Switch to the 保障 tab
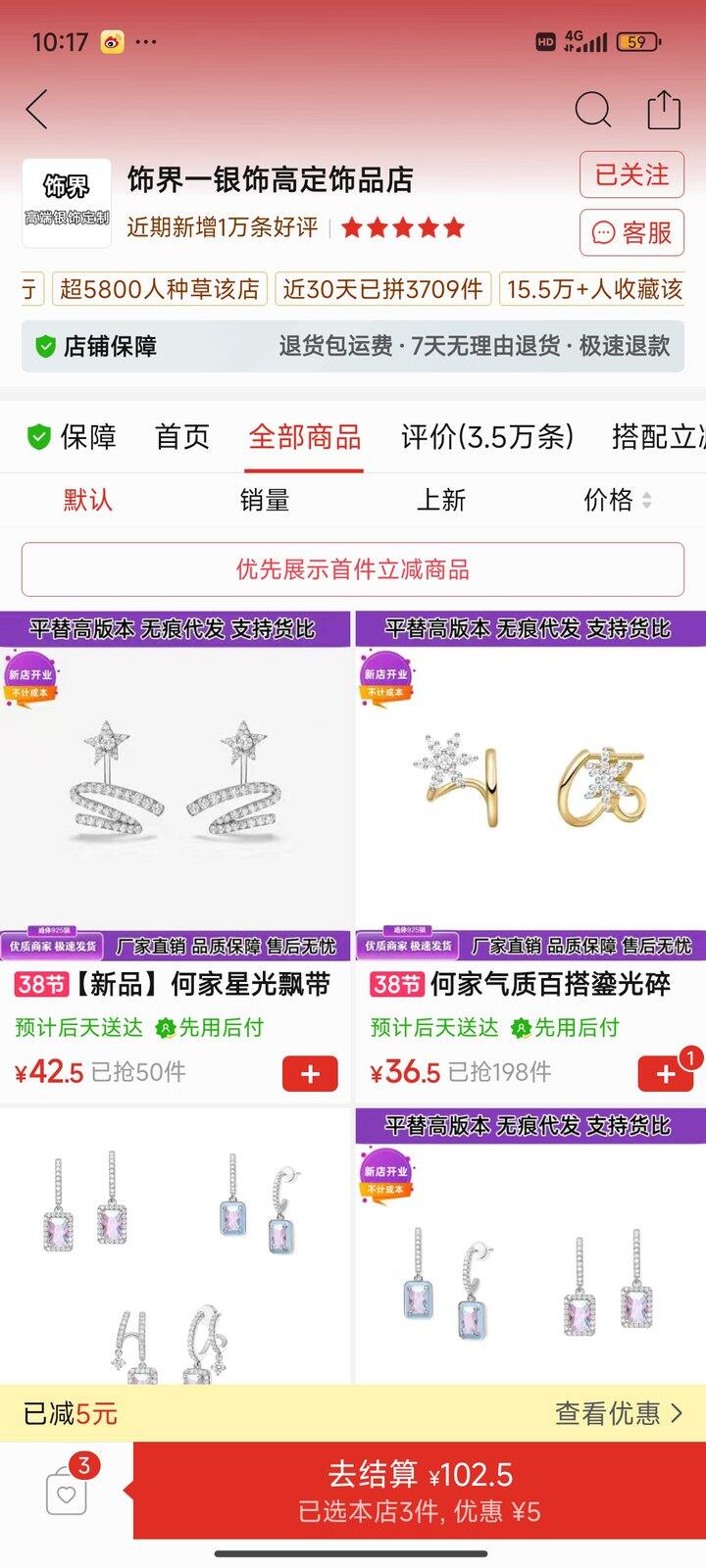The width and height of the screenshot is (706, 1568). [x=73, y=437]
